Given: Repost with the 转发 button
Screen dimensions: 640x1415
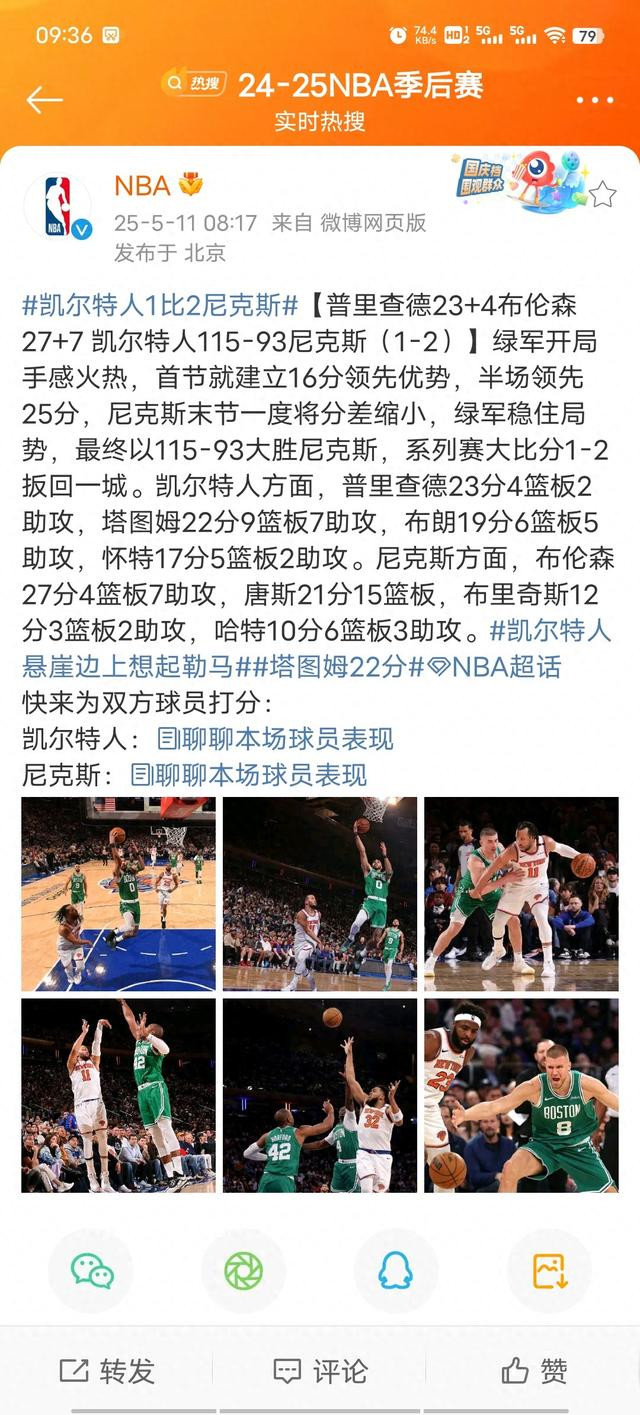Looking at the screenshot, I should 107,1370.
